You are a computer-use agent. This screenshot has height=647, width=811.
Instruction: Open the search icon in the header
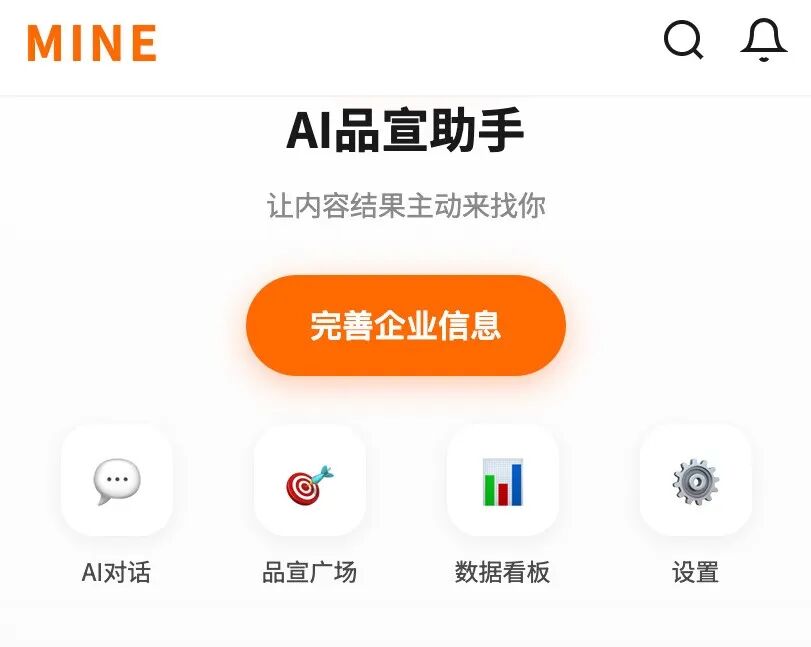683,41
